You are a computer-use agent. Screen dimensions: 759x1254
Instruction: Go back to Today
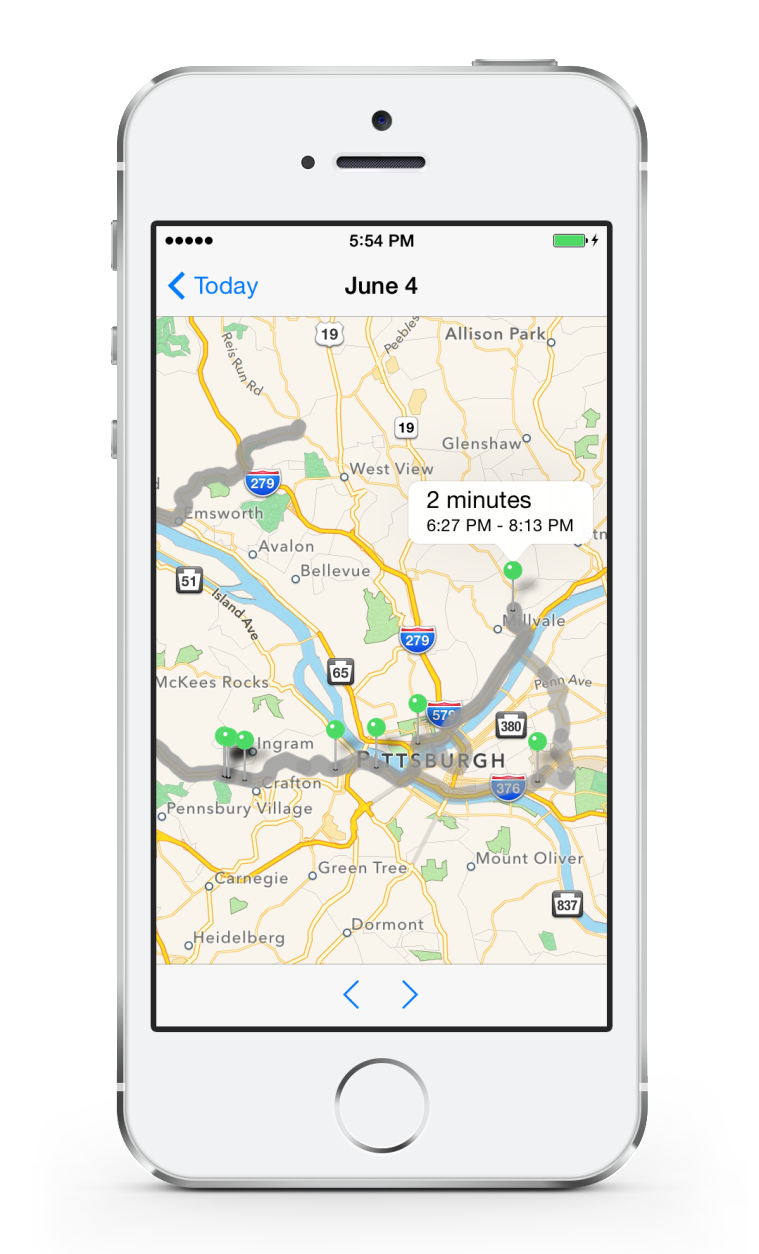(213, 287)
